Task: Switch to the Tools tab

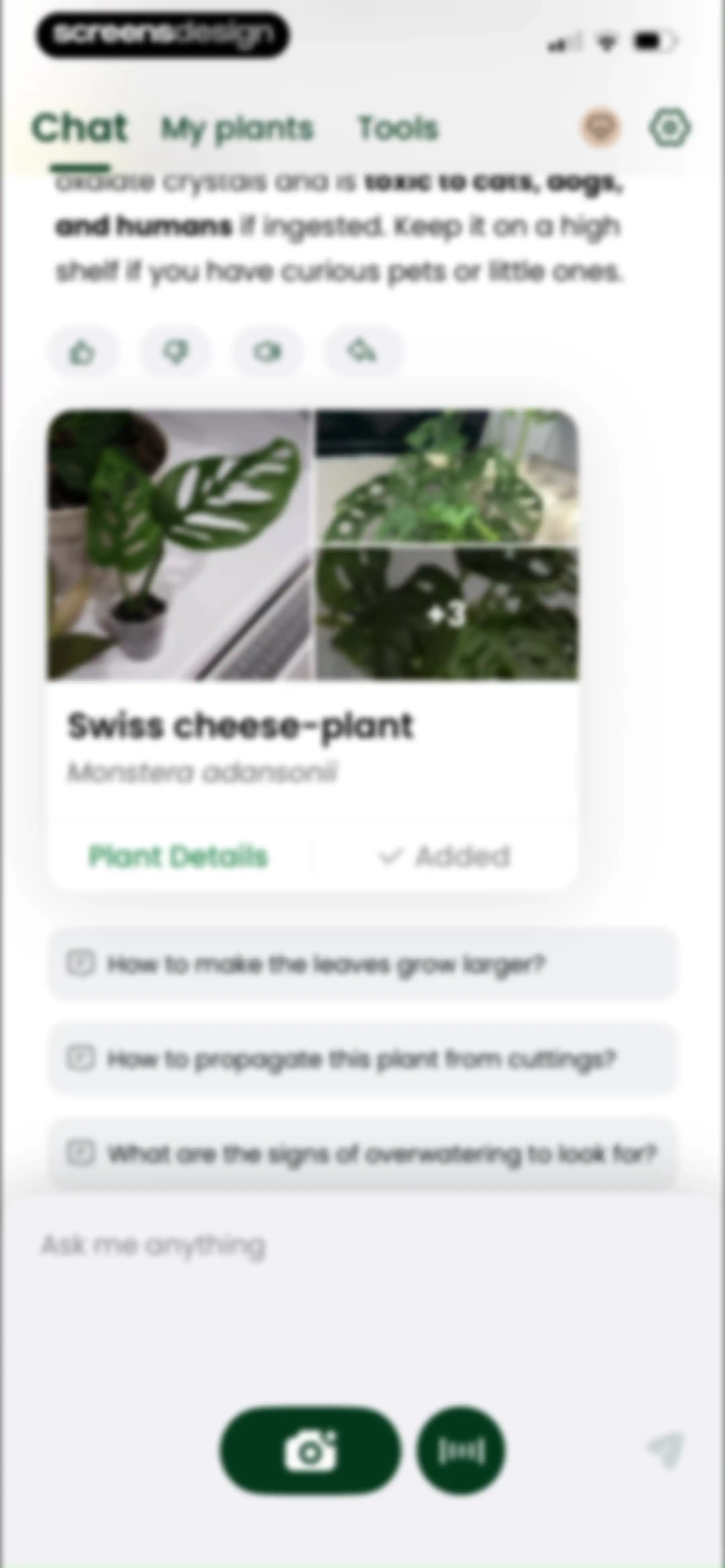Action: click(x=398, y=129)
